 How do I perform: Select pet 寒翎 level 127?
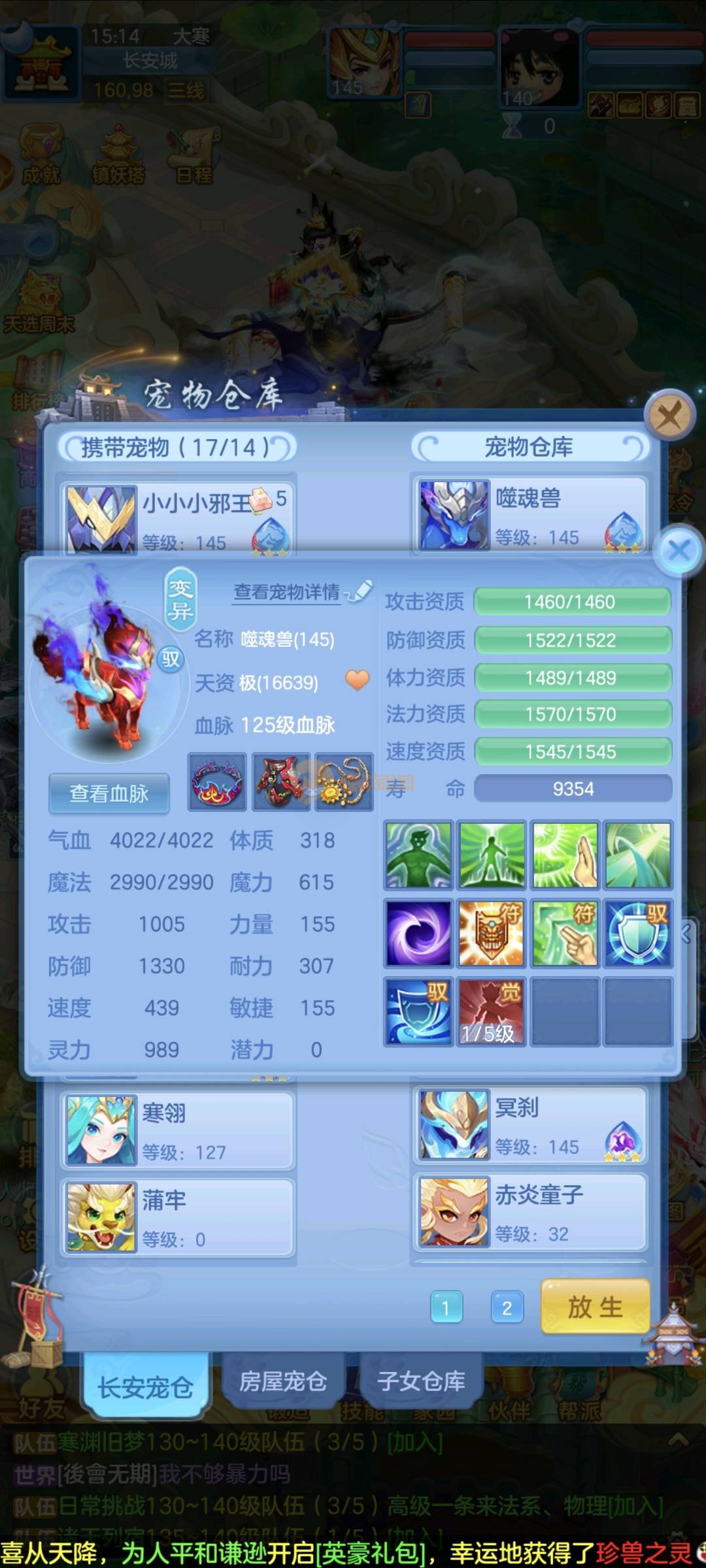pos(178,1130)
